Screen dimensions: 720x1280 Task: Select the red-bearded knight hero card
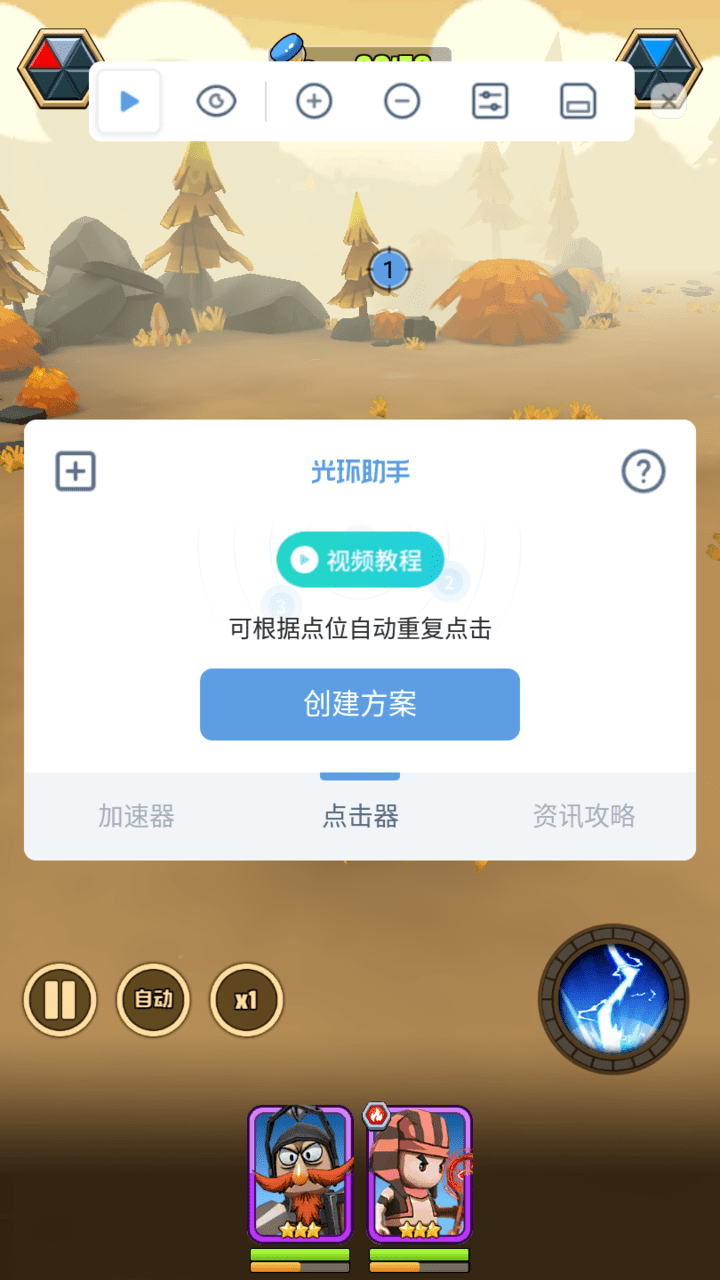point(300,1173)
